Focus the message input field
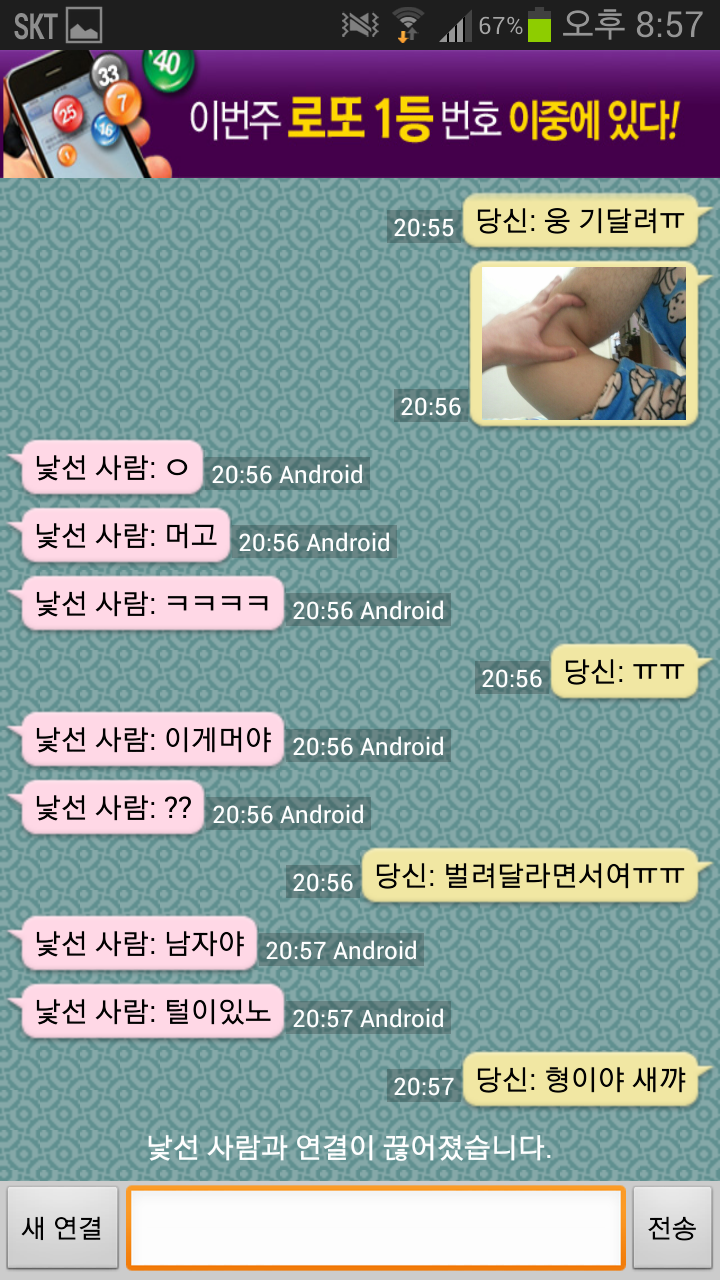 376,1227
